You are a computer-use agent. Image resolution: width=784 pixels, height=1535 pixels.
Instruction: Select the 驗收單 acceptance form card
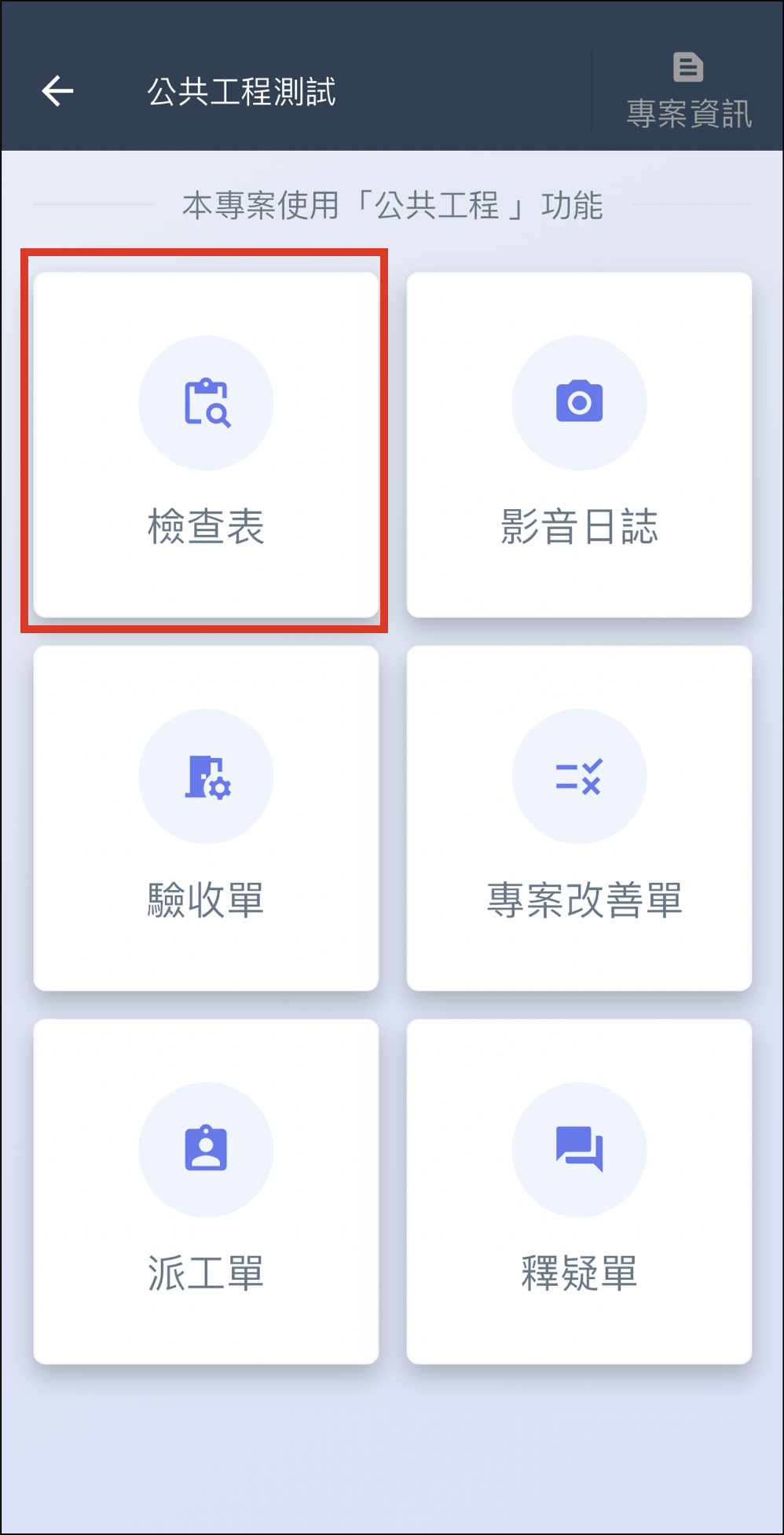coord(206,818)
